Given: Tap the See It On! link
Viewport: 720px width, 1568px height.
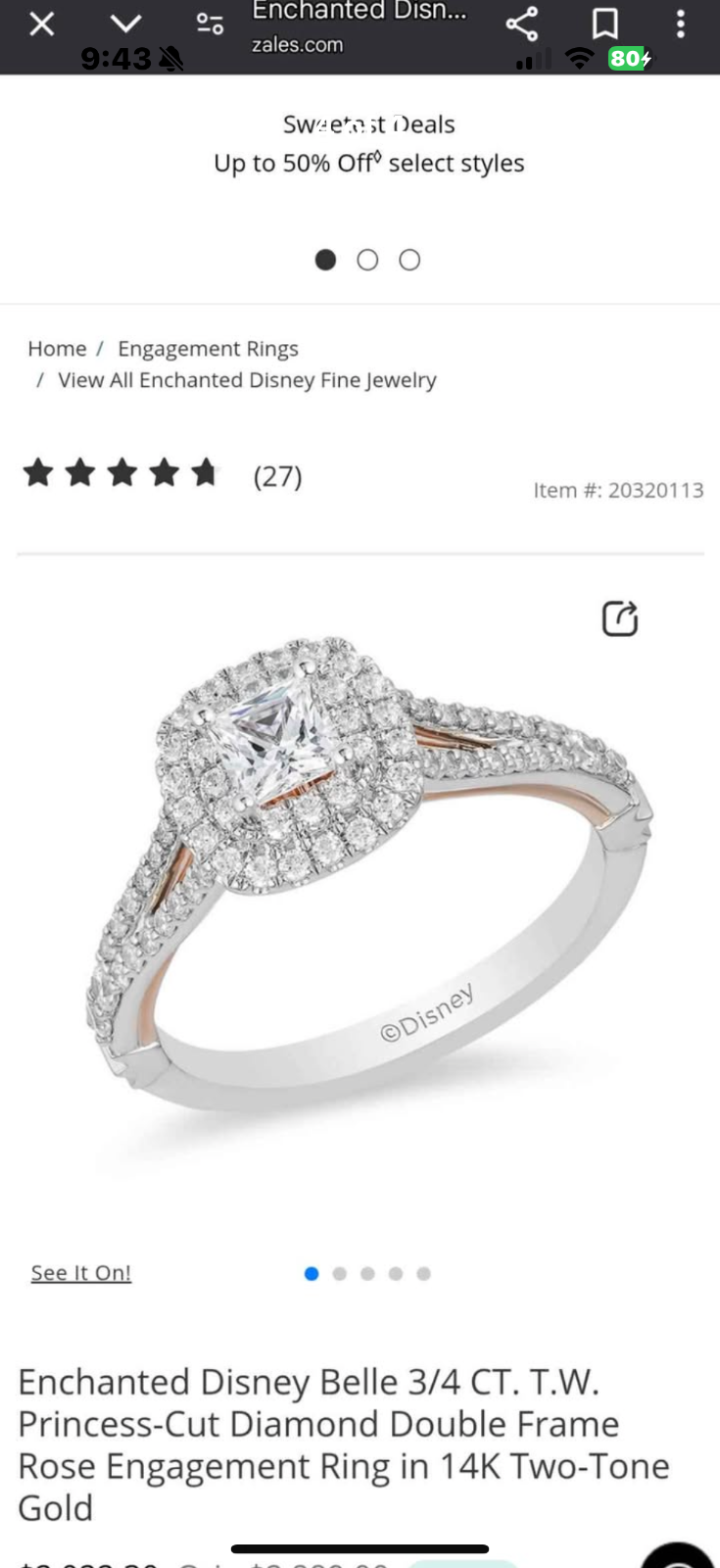Looking at the screenshot, I should pos(80,1273).
